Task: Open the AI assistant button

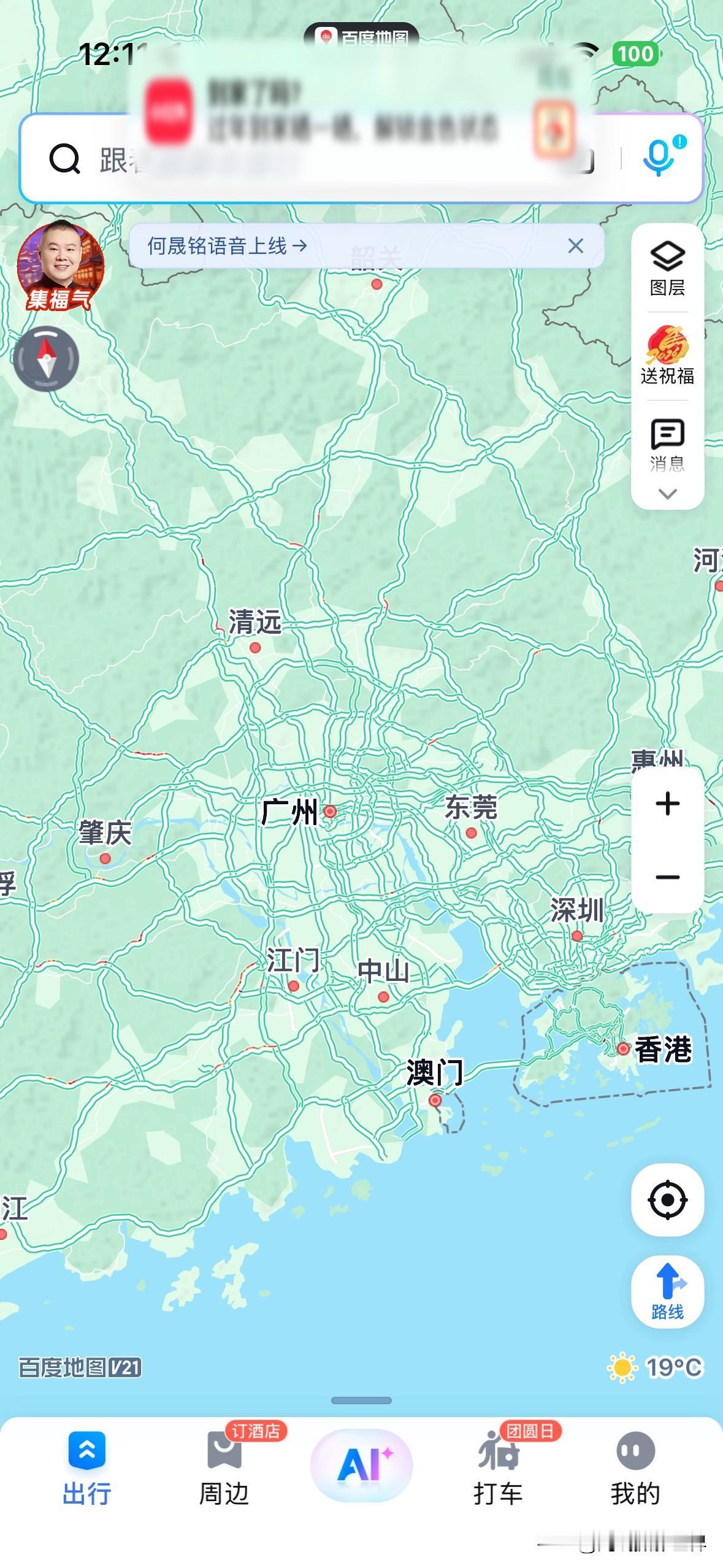Action: [x=361, y=1465]
